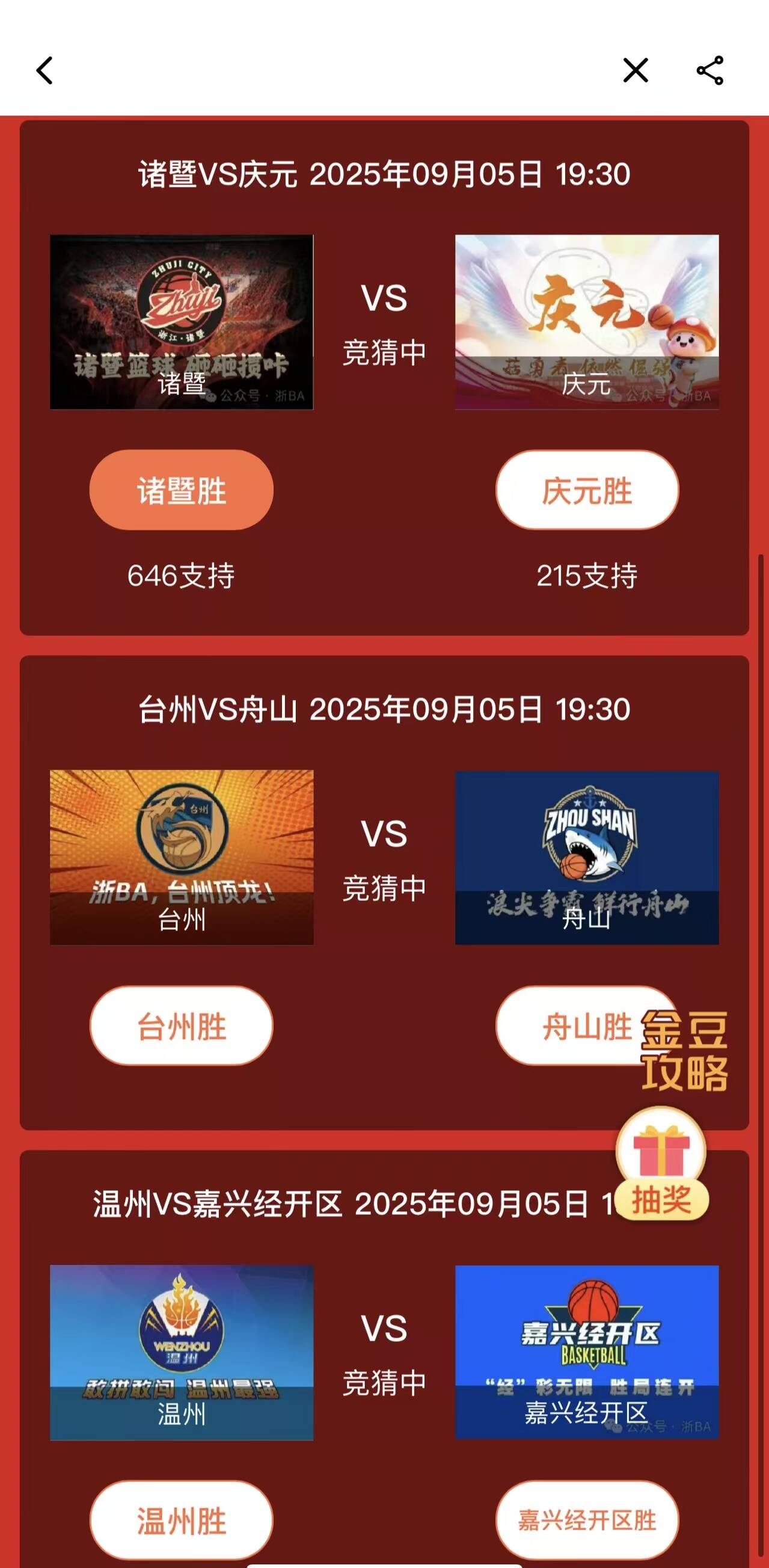Viewport: 769px width, 1568px height.
Task: Choose 庆元胜 as the winner
Action: point(586,490)
